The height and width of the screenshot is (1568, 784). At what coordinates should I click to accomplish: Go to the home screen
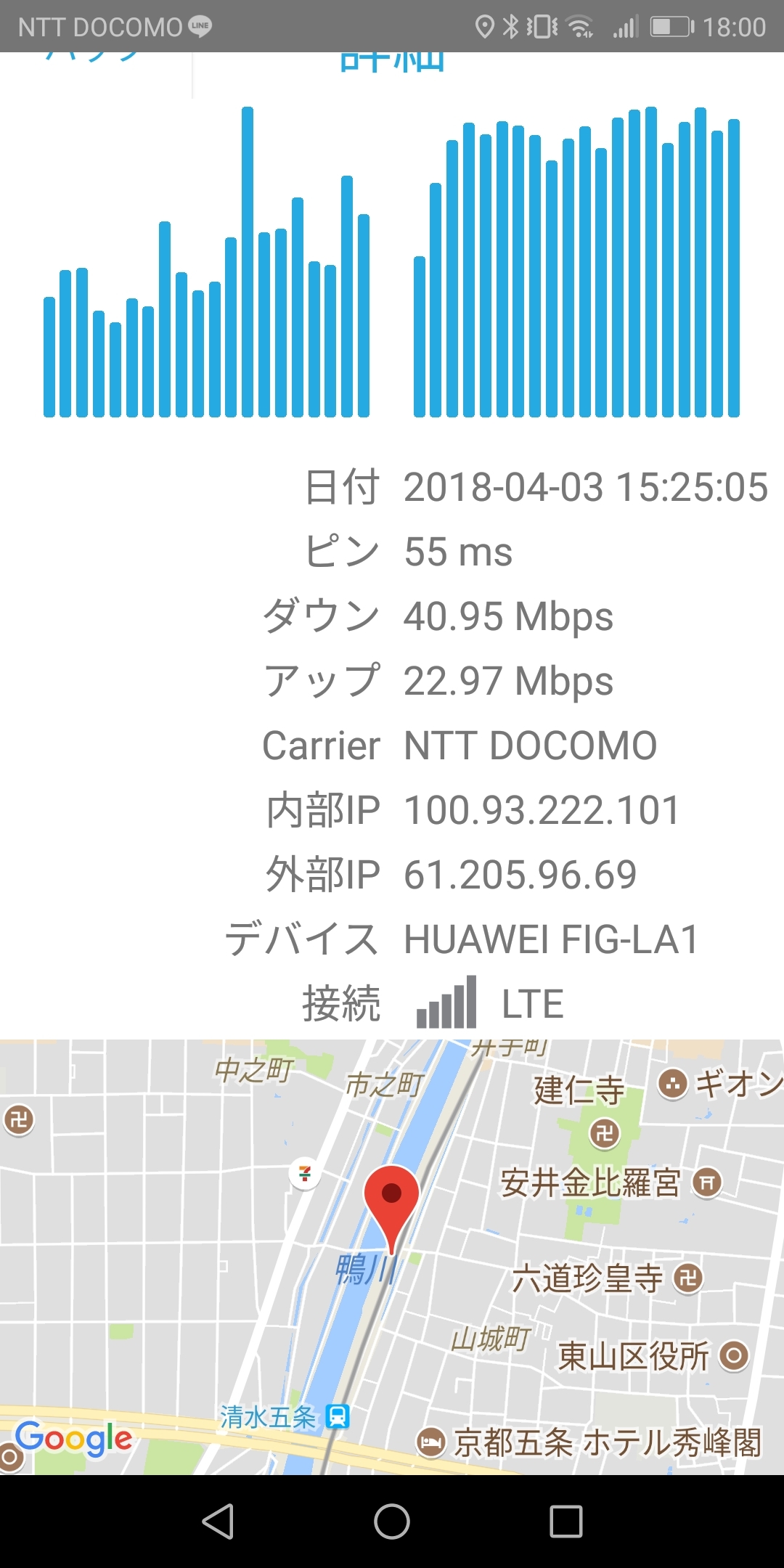pyautogui.click(x=392, y=1521)
